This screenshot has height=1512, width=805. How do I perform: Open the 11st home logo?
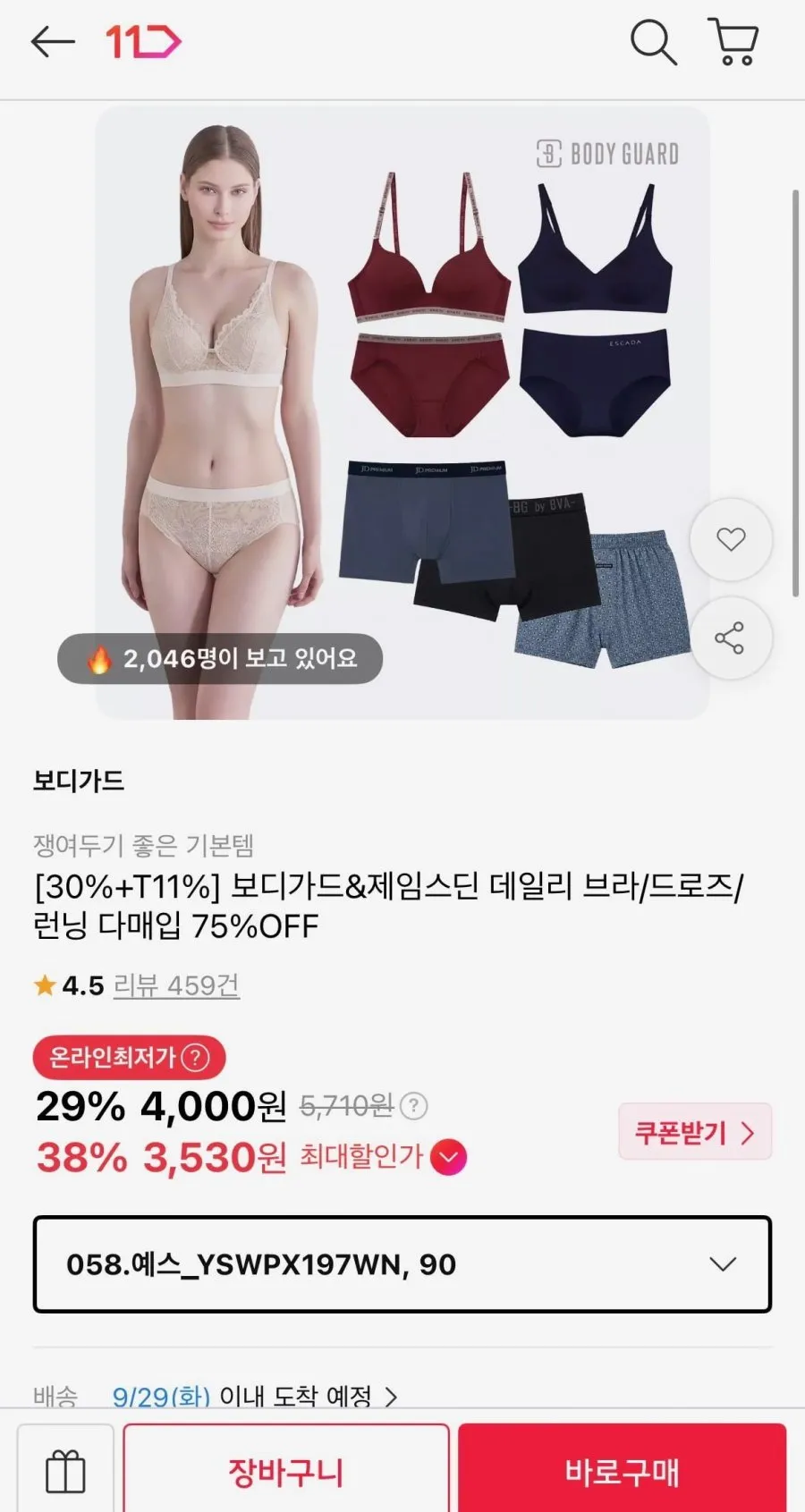click(143, 42)
